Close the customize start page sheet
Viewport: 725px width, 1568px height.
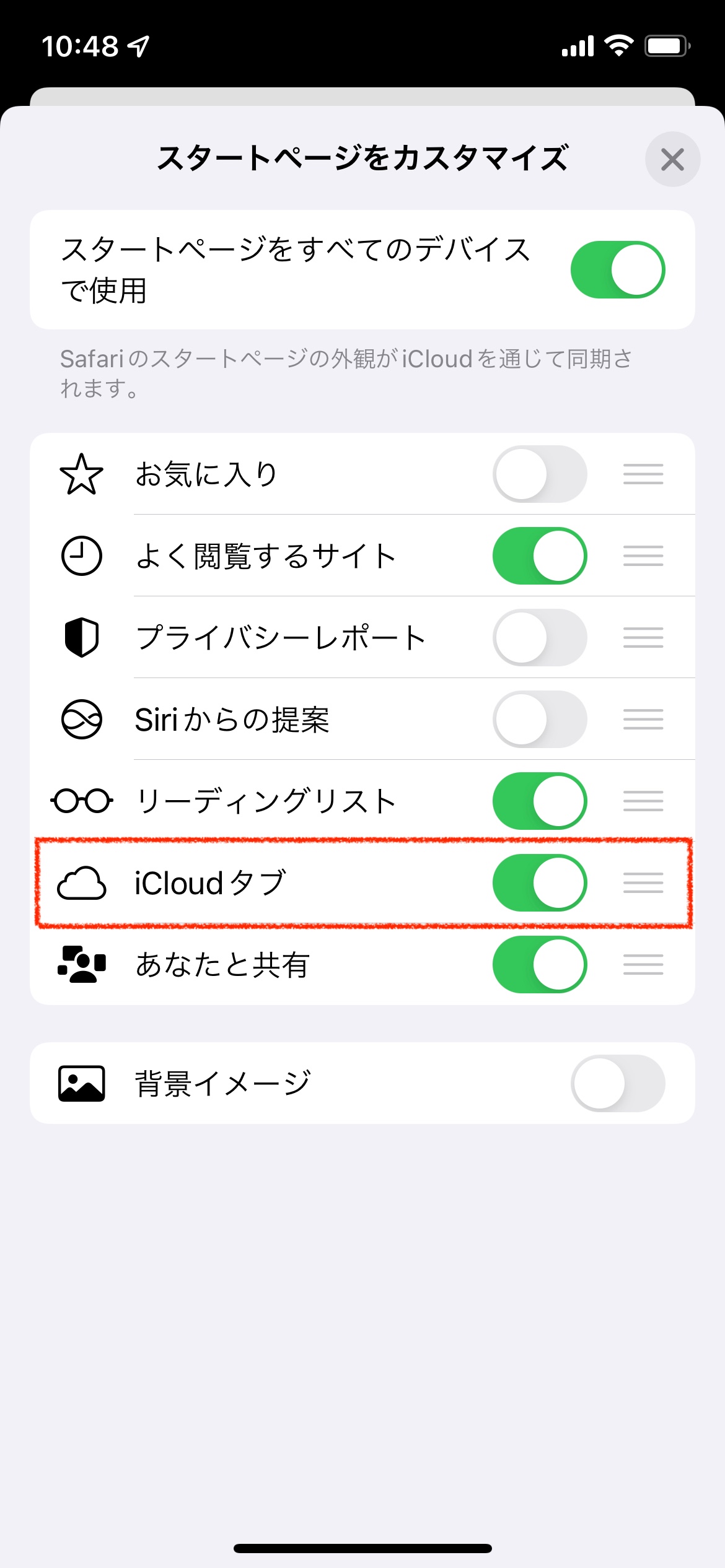pyautogui.click(x=672, y=159)
